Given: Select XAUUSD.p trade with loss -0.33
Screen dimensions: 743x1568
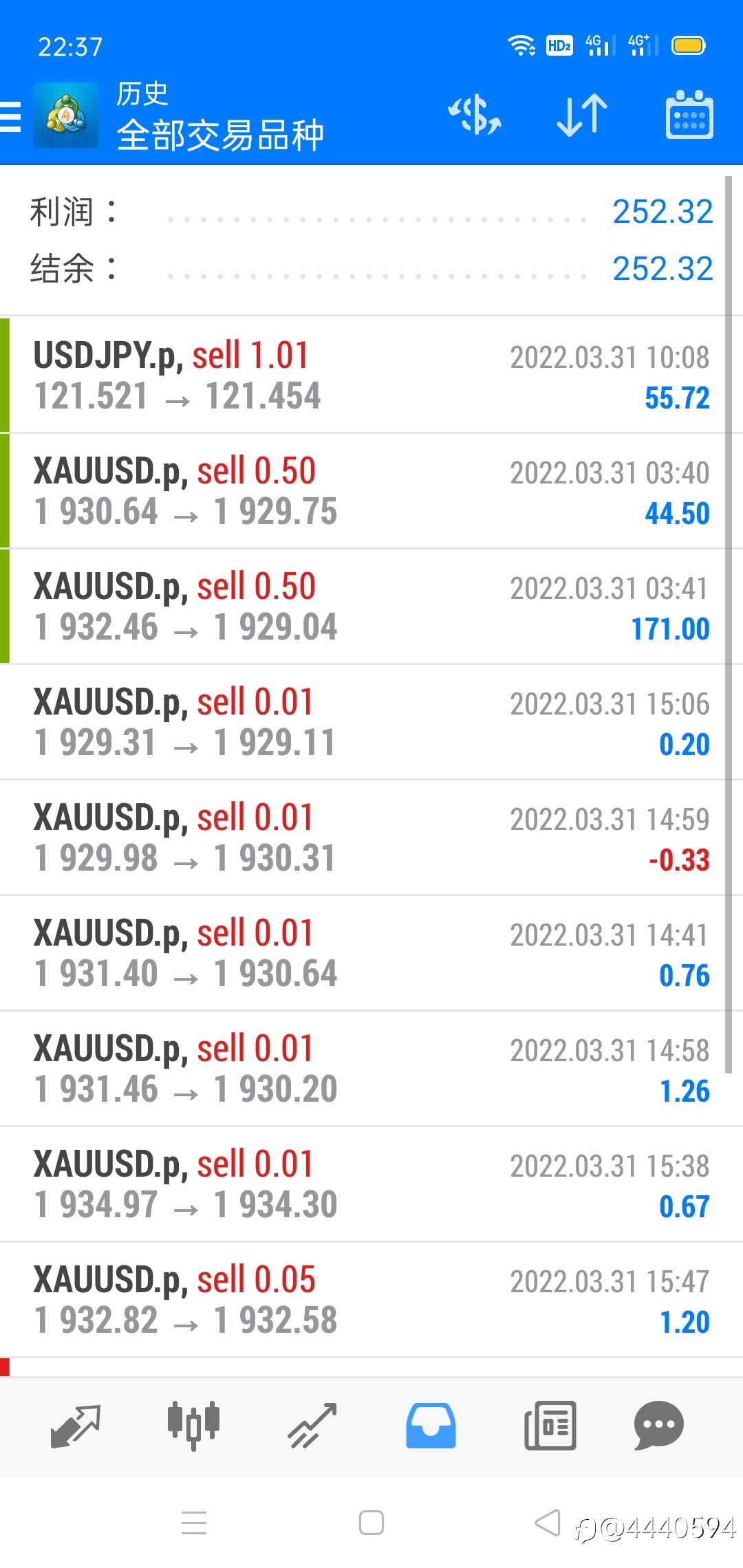Looking at the screenshot, I should pyautogui.click(x=371, y=837).
